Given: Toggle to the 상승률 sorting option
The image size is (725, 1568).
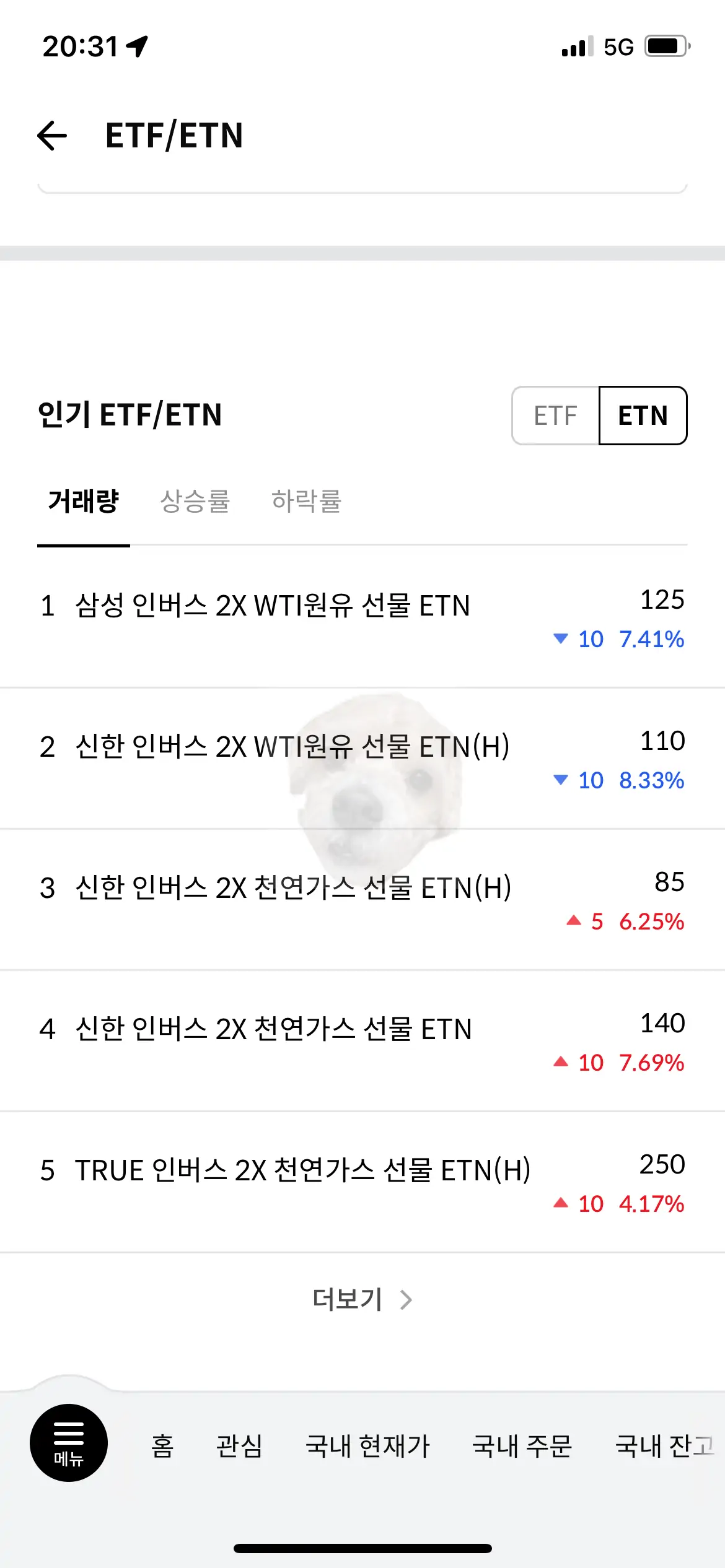Looking at the screenshot, I should tap(196, 502).
